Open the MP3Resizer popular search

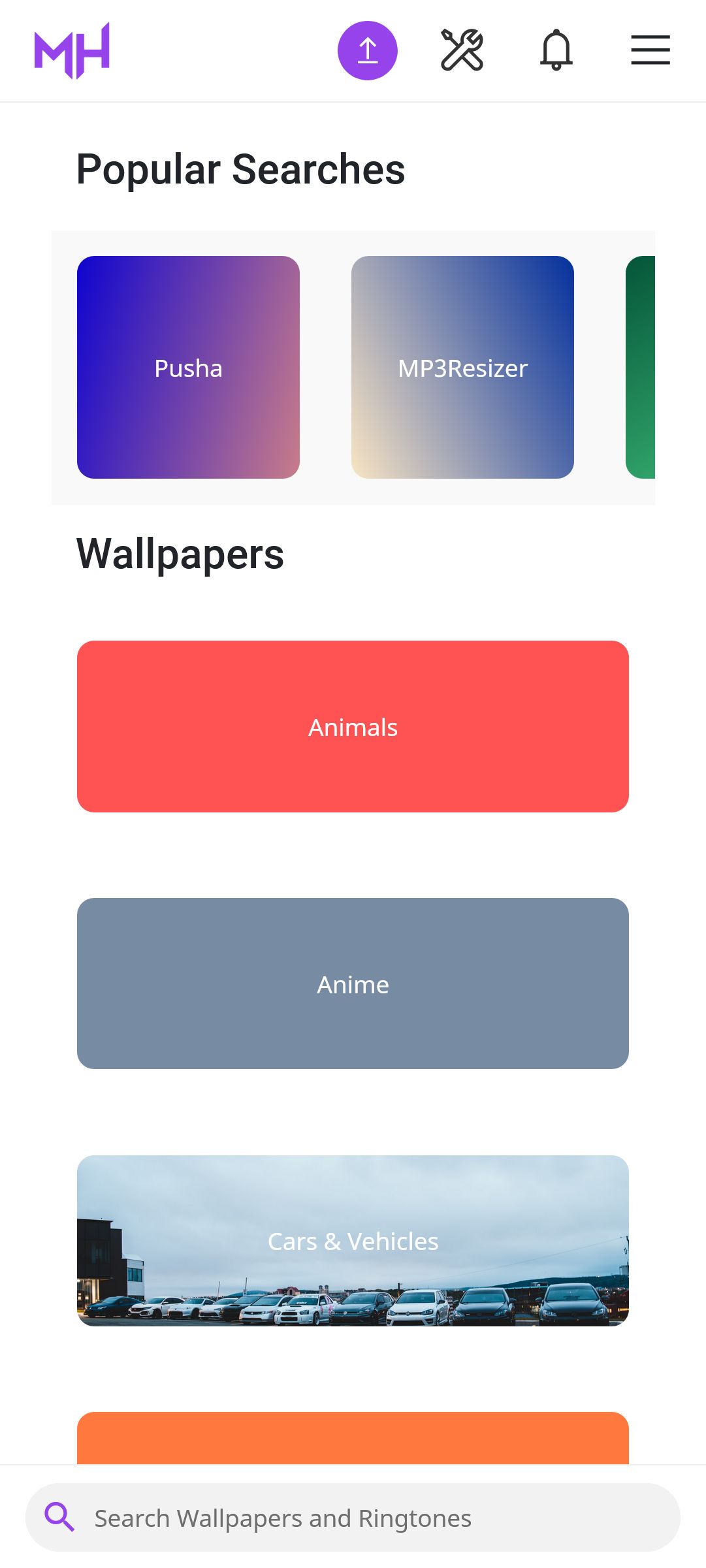tap(462, 368)
